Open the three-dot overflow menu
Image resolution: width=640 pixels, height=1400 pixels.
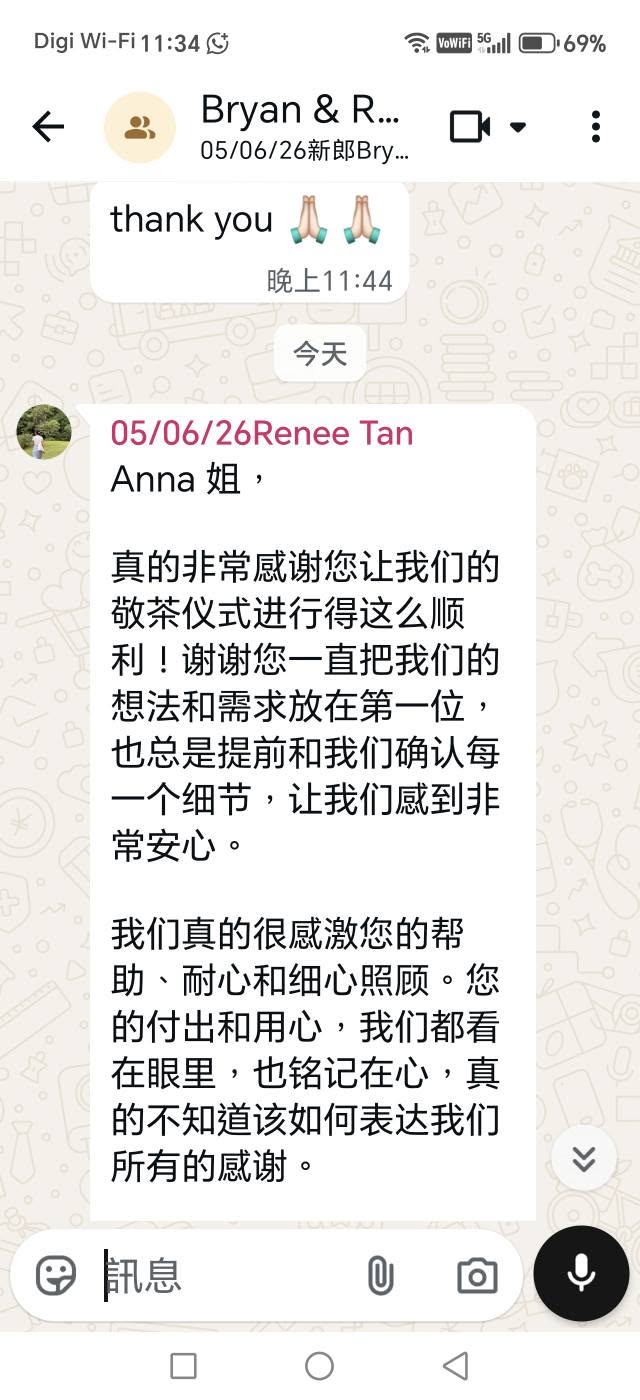point(596,127)
